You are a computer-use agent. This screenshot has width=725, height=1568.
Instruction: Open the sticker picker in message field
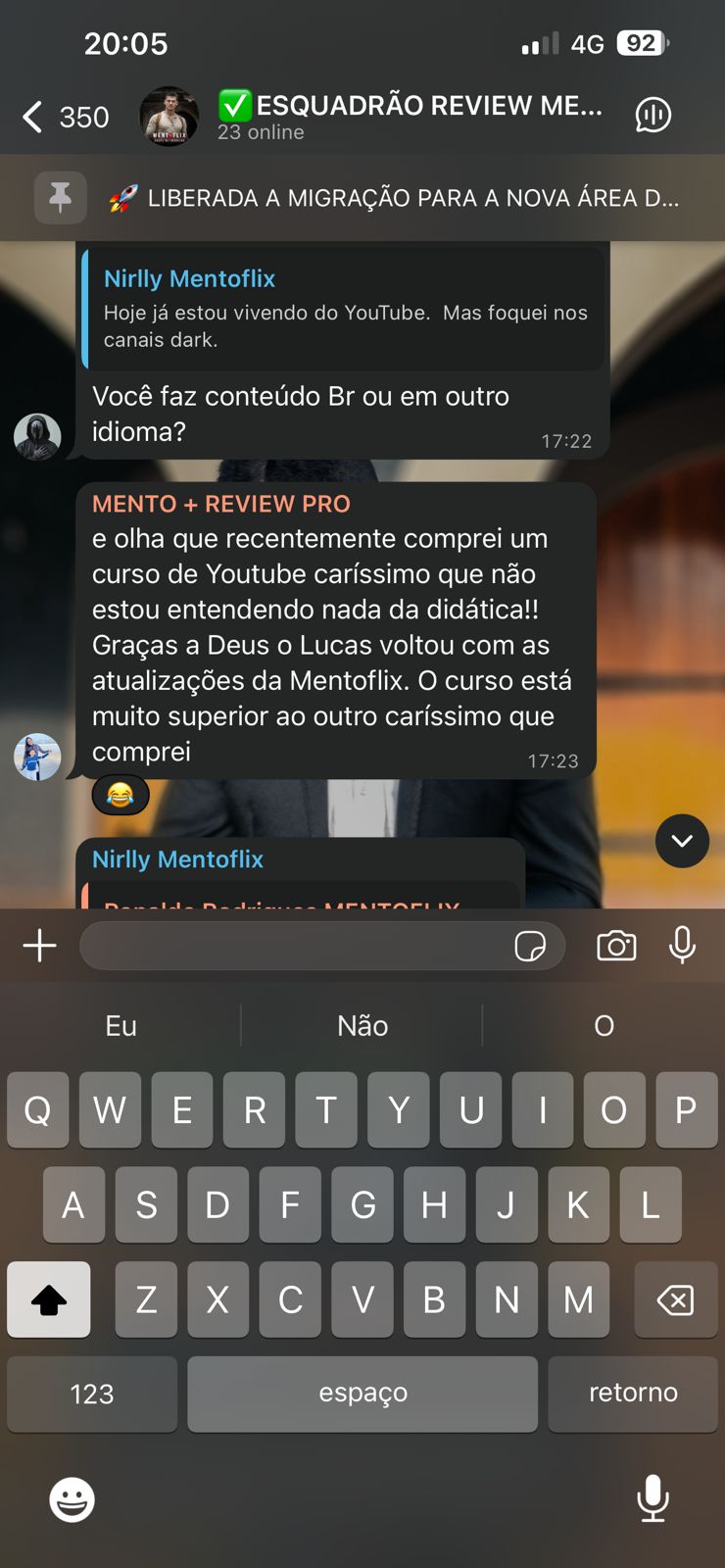[530, 946]
